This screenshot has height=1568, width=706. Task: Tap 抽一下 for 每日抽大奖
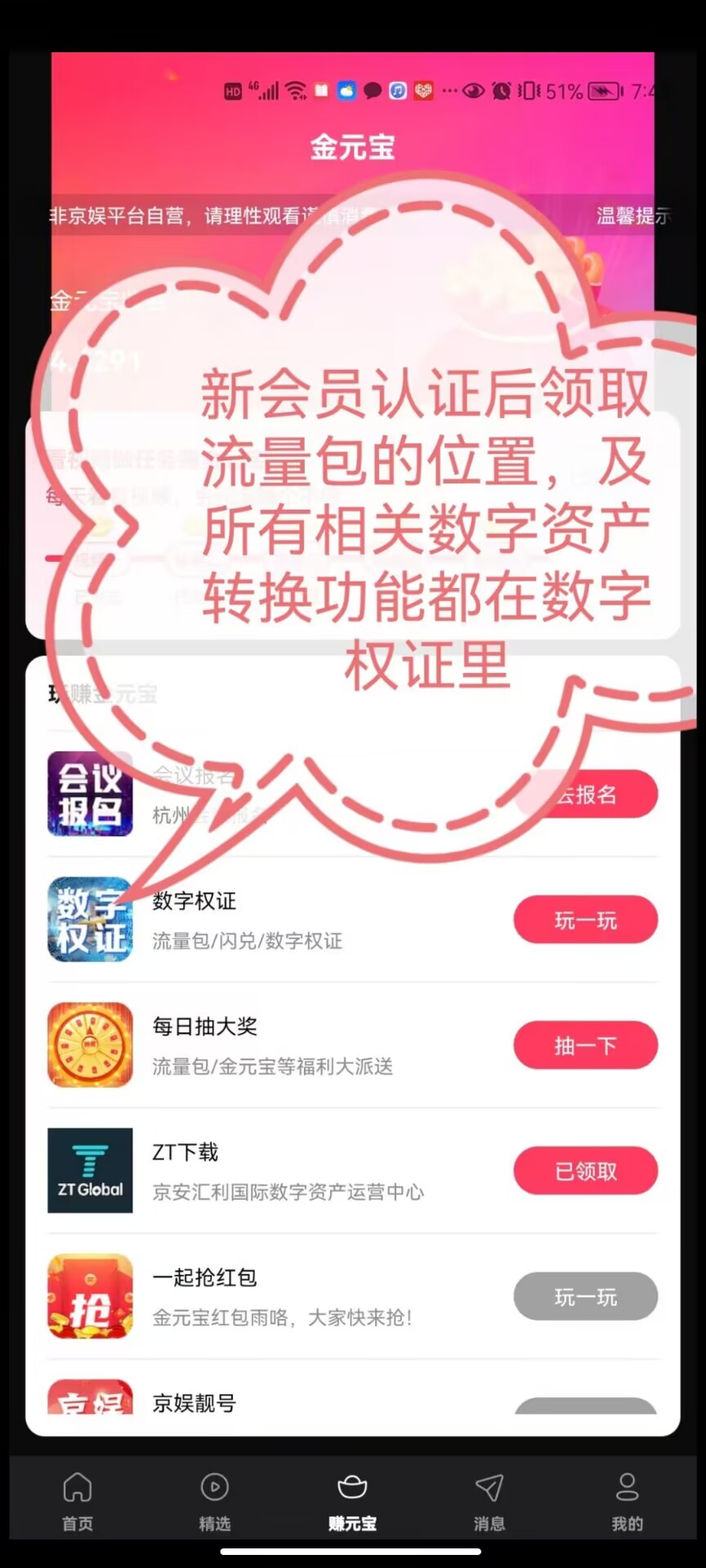(x=585, y=1045)
